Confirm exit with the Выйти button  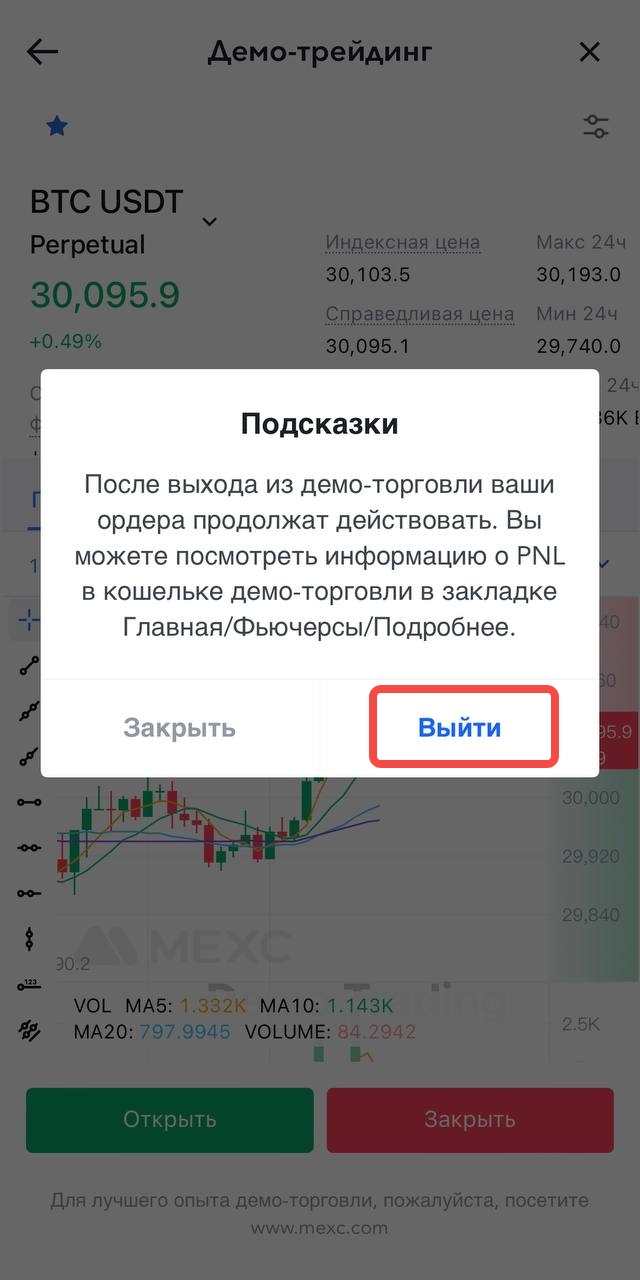(460, 727)
